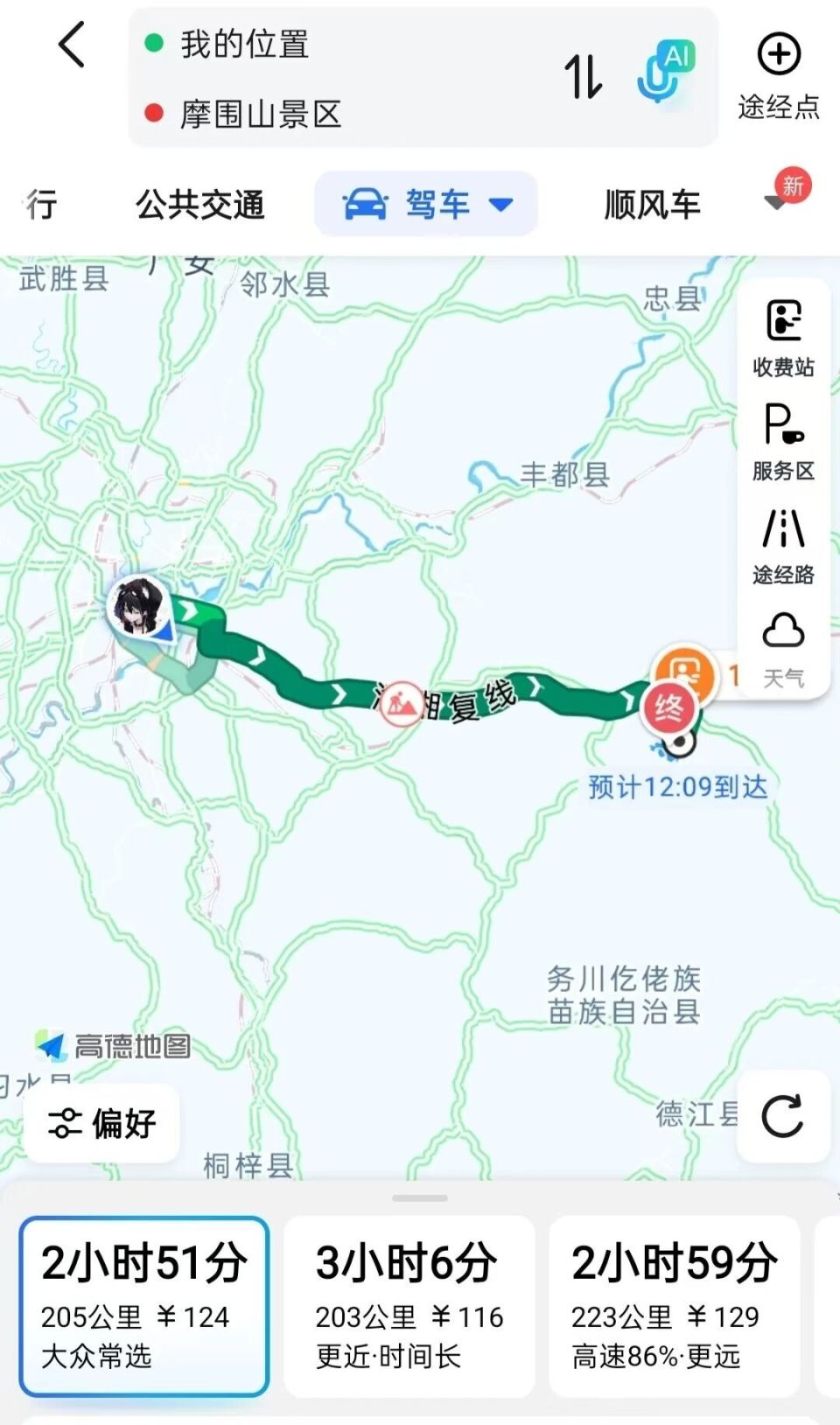Switch to the 公共交通 public transit tab
This screenshot has width=840, height=1425.
[199, 204]
